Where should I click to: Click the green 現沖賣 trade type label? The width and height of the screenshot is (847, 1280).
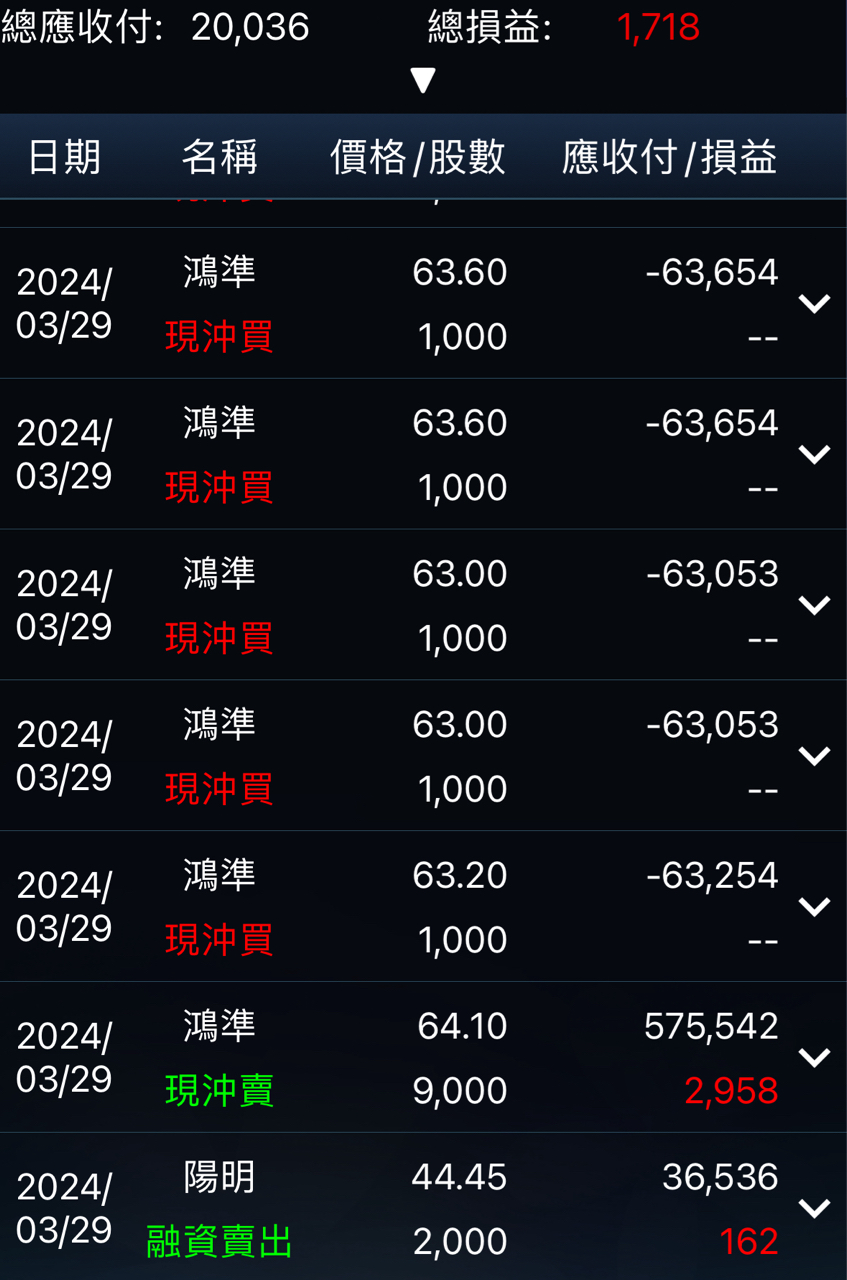coord(218,1091)
